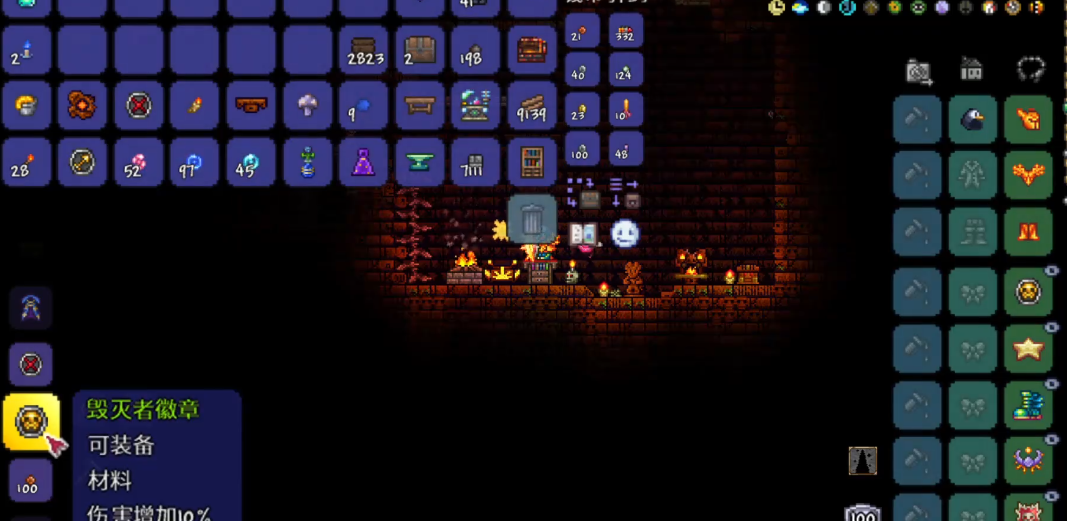Open the bestiary book
Viewport: 1067px width, 521px height.
pos(583,234)
